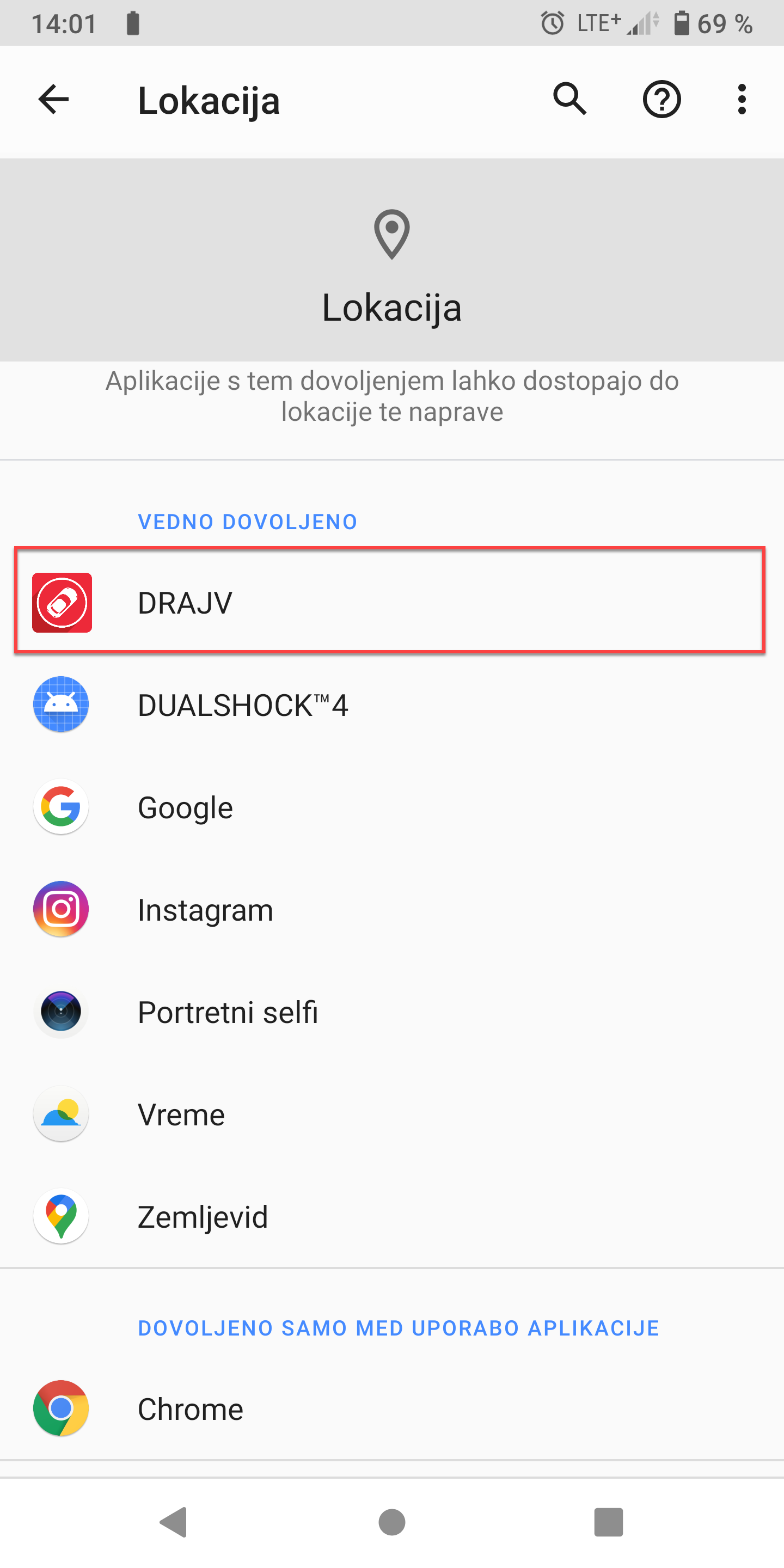Open recent apps from navigation bar

(x=608, y=1523)
